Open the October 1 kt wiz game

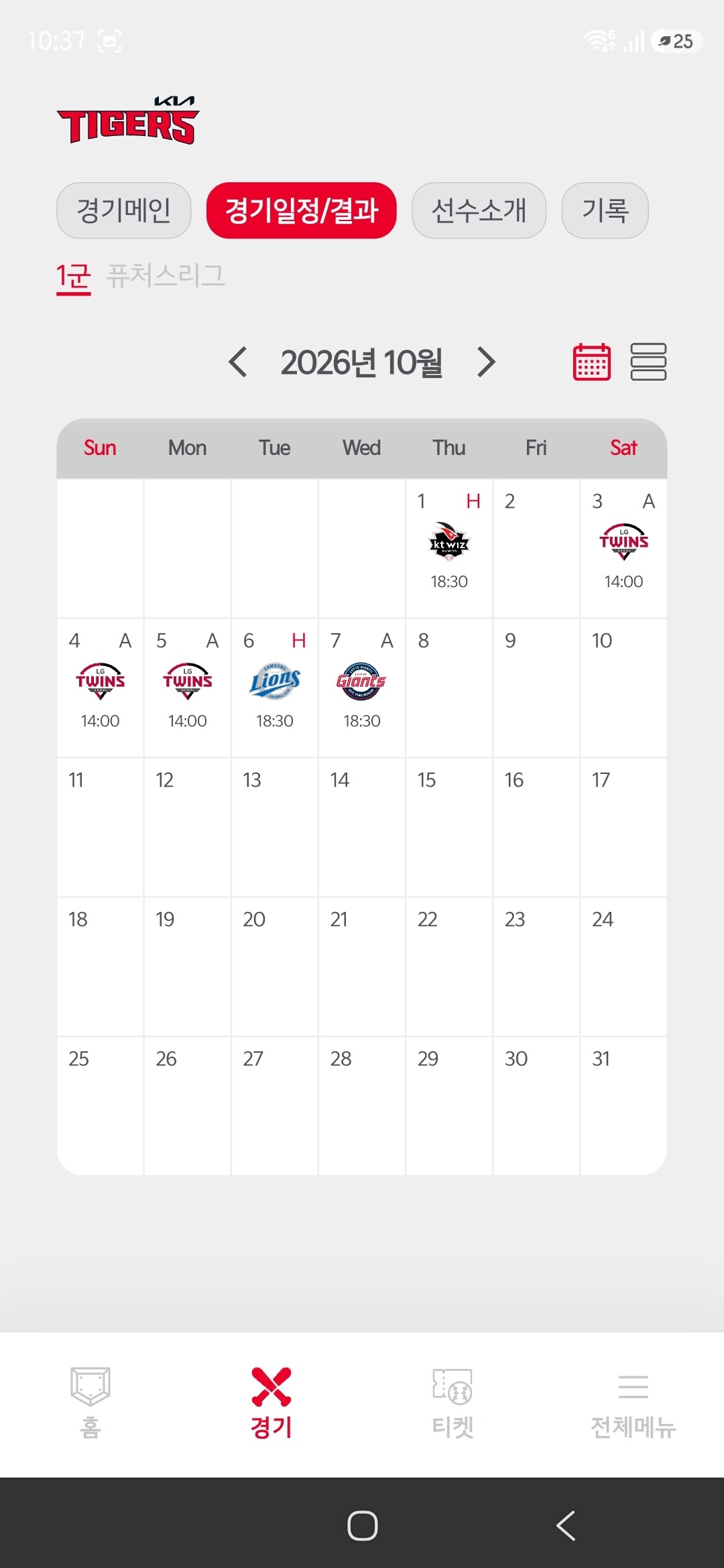(449, 548)
